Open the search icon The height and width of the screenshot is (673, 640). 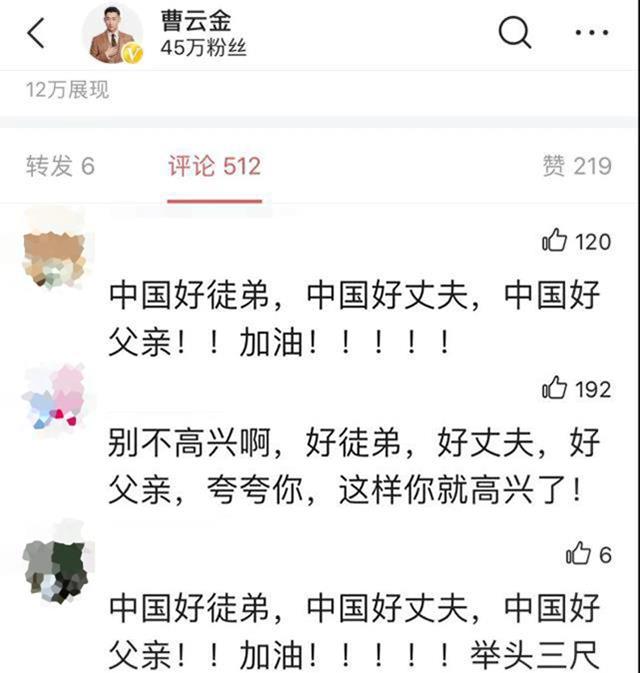click(x=515, y=34)
